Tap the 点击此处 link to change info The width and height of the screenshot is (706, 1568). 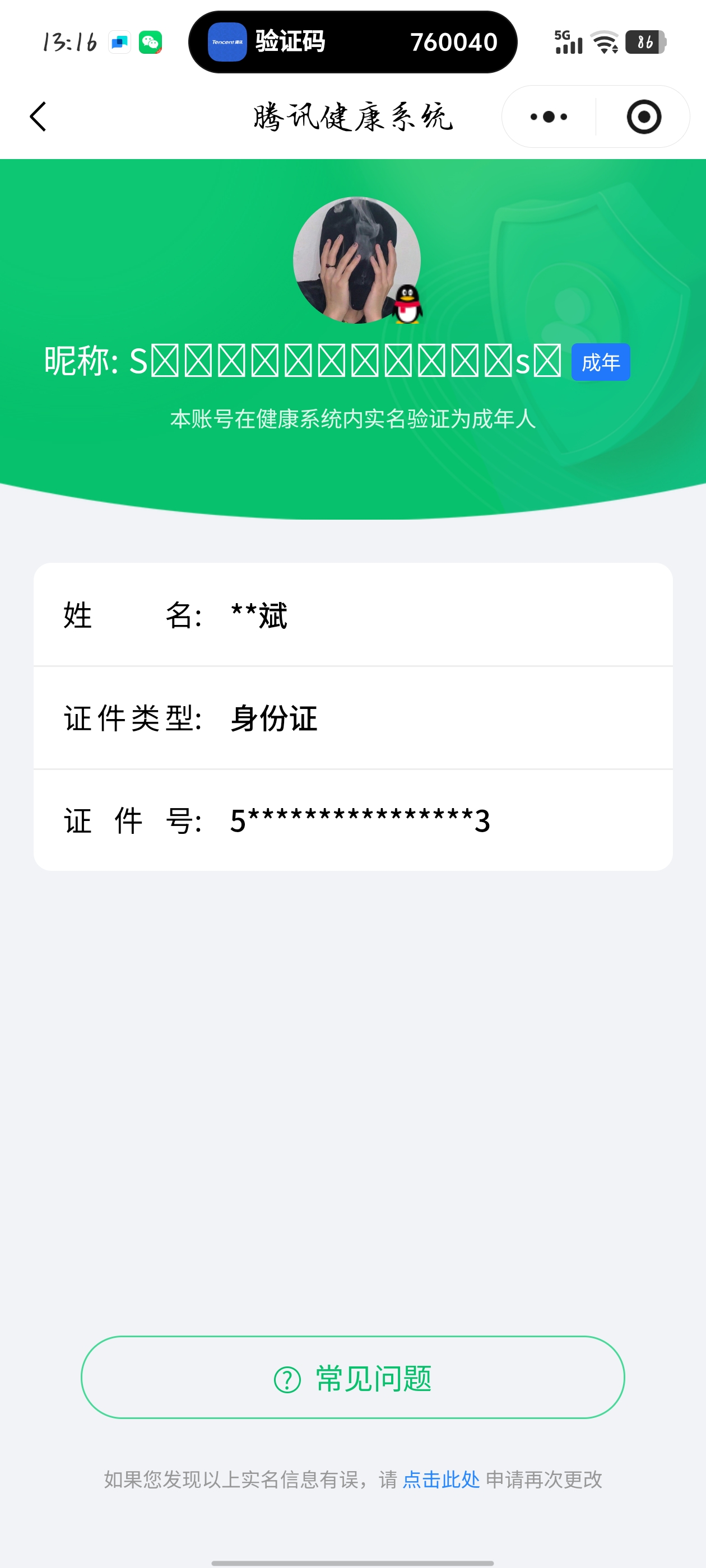(441, 1479)
